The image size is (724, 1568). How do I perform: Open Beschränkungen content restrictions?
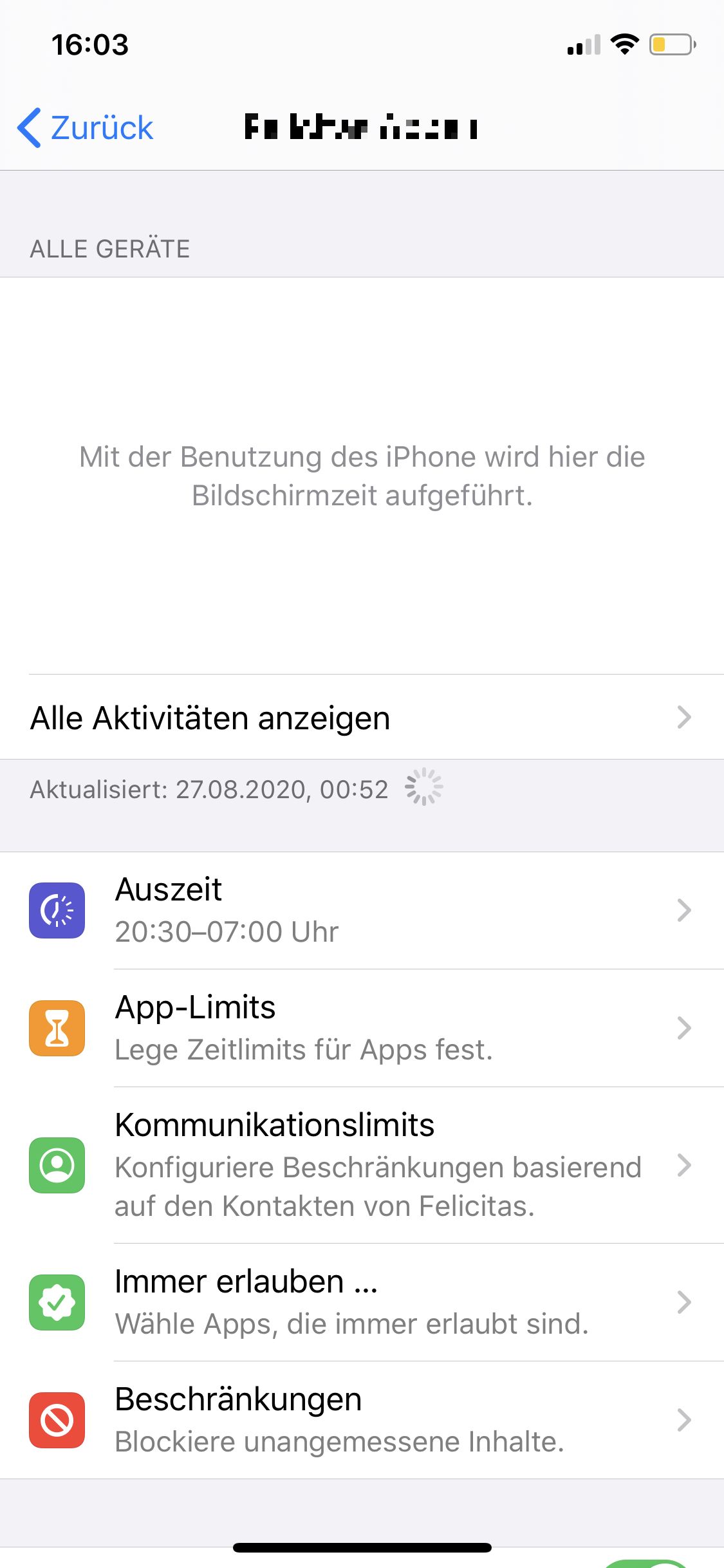(360, 1420)
